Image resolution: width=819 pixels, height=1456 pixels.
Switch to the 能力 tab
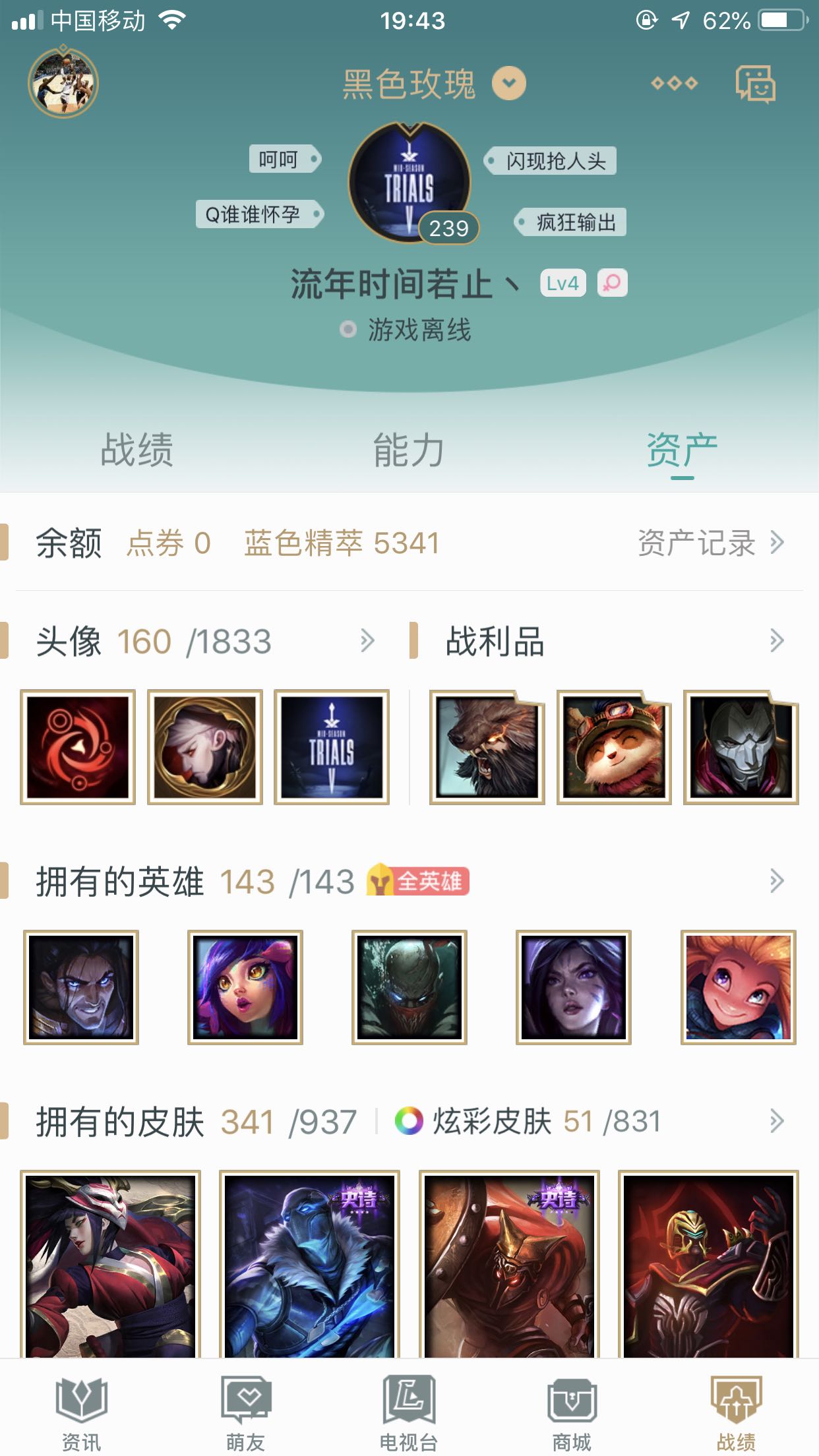409,451
